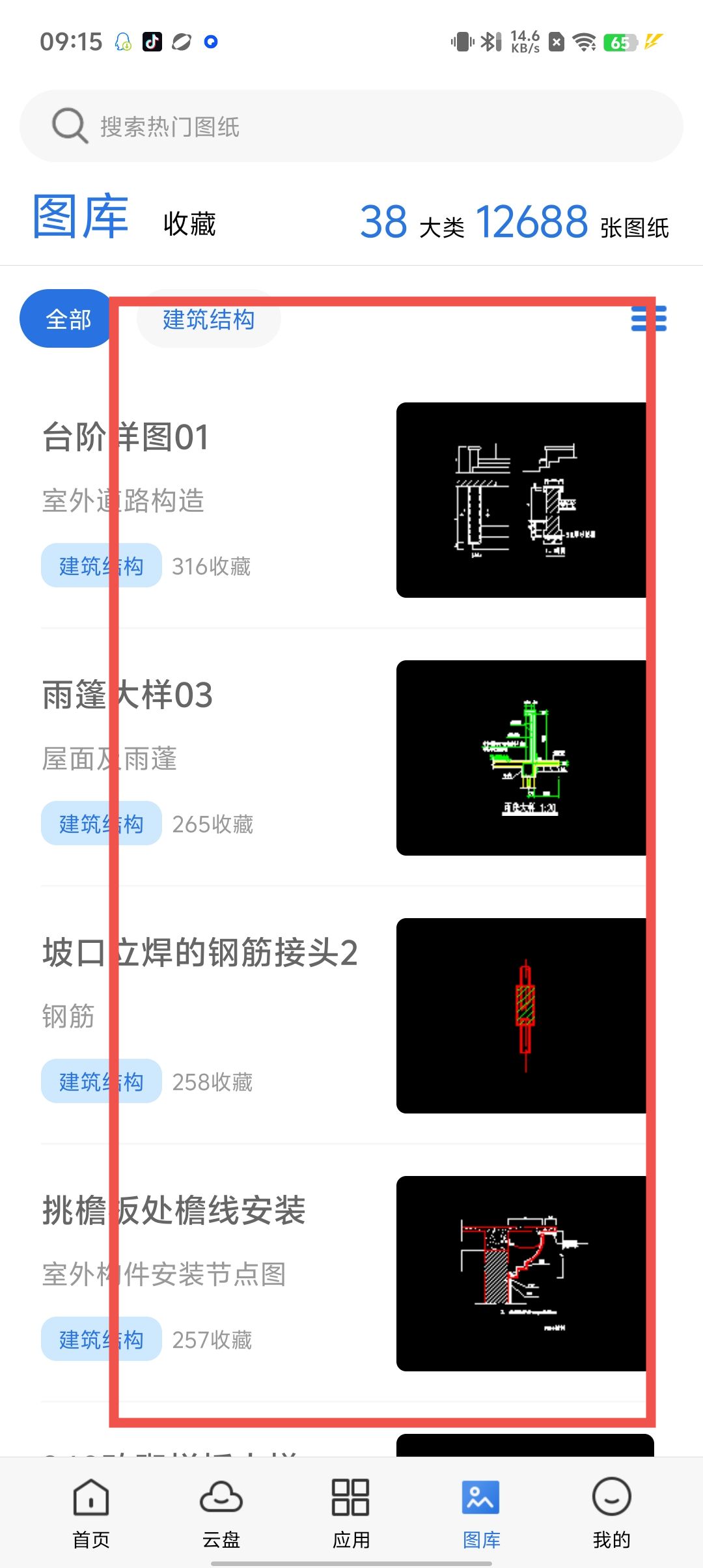Open the category list menu icon
Image resolution: width=703 pixels, height=1568 pixels.
point(648,319)
